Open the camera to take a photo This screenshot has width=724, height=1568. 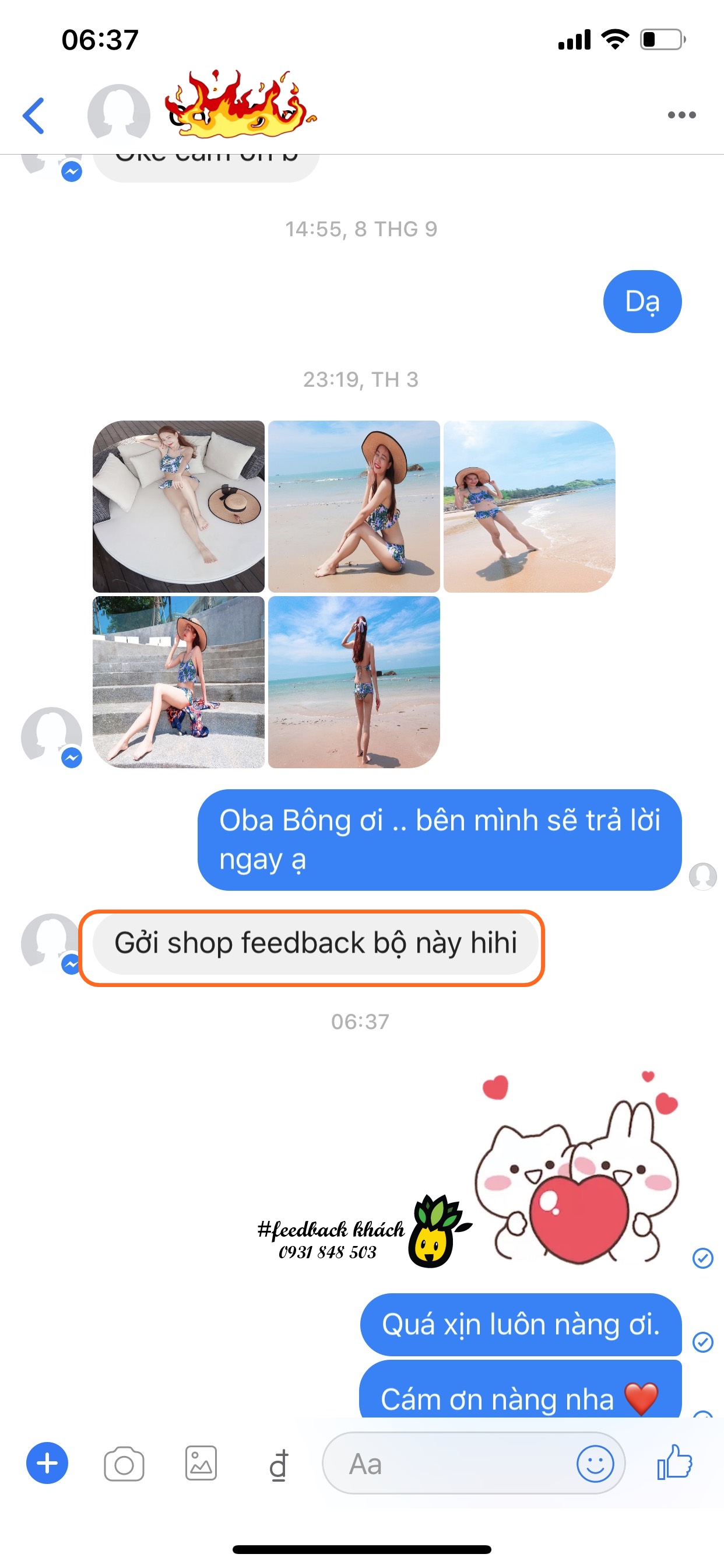(124, 1464)
